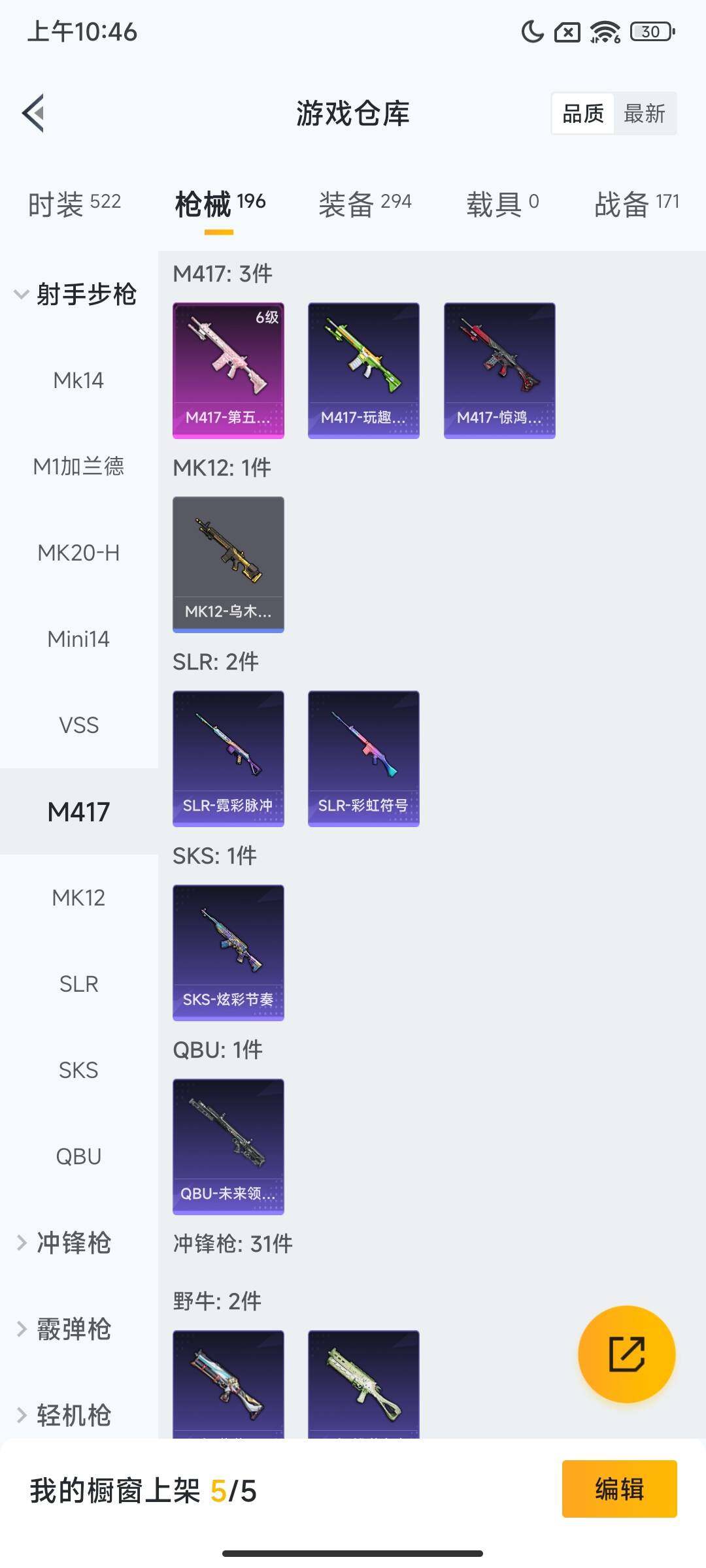
Task: Switch to the 装备 tab
Action: 365,204
